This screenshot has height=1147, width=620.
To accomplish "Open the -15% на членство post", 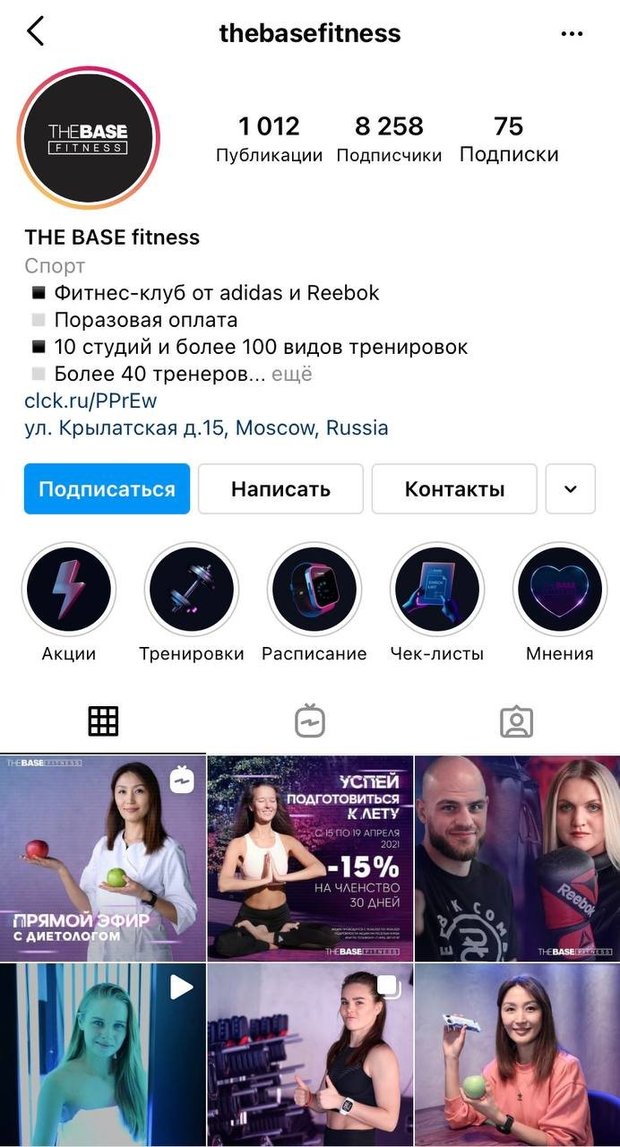I will coord(310,858).
